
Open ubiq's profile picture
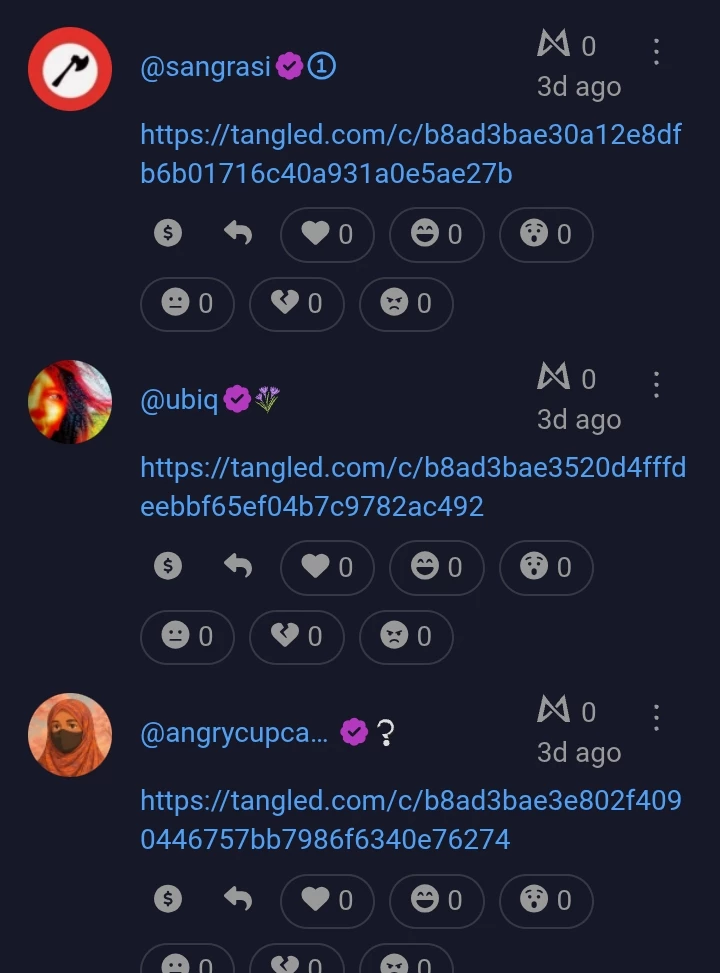[70, 401]
